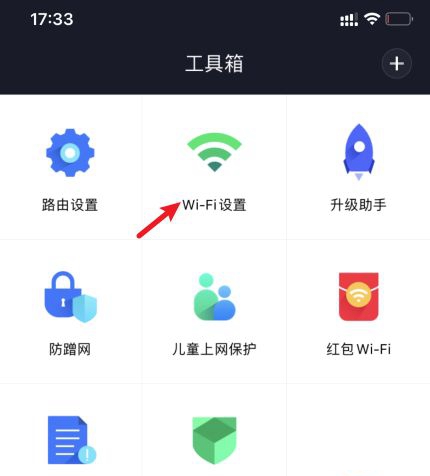Open 路由设置 router settings
The image size is (430, 476).
click(70, 168)
